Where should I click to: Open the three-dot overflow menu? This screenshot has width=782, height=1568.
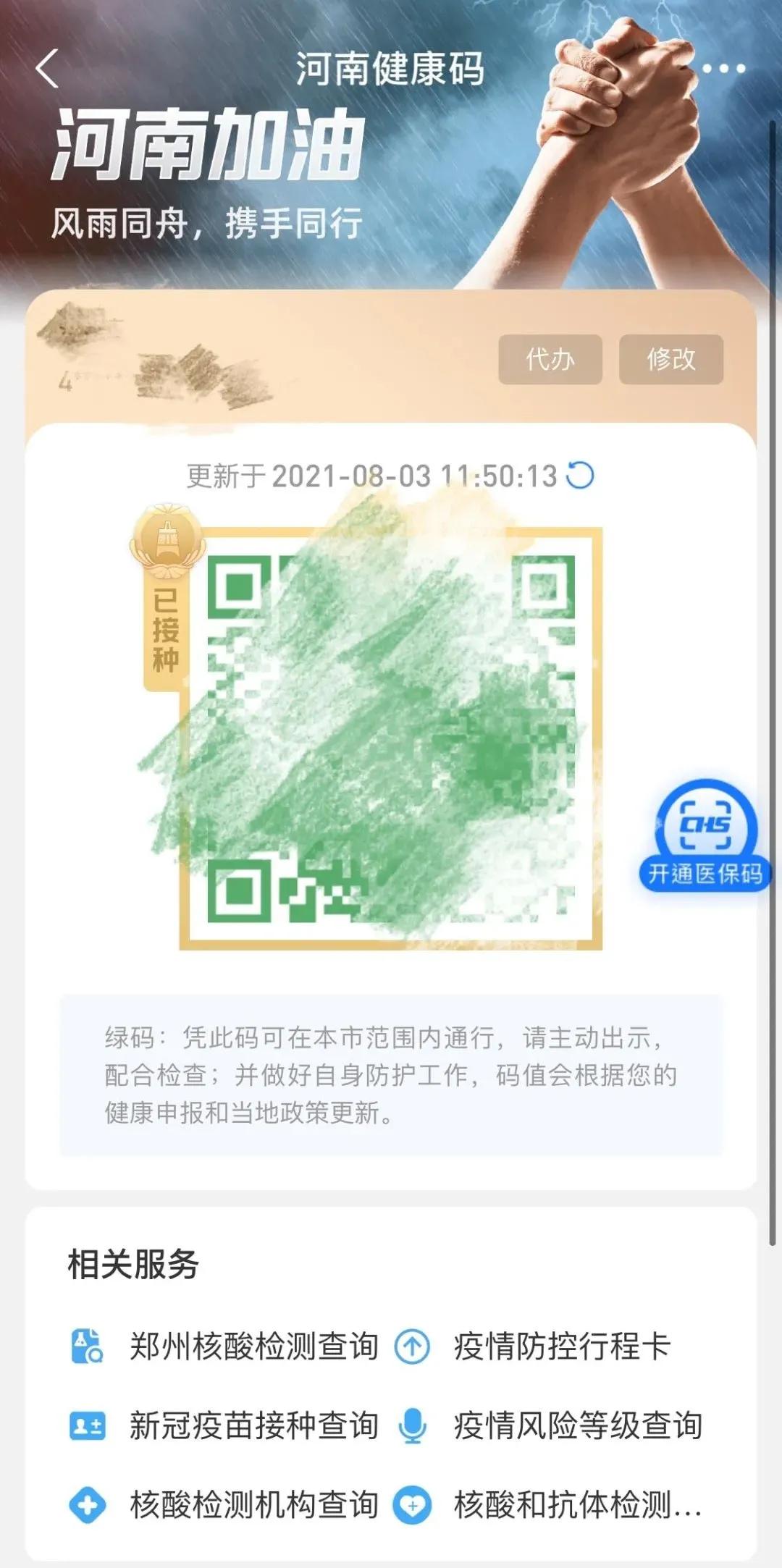point(723,69)
